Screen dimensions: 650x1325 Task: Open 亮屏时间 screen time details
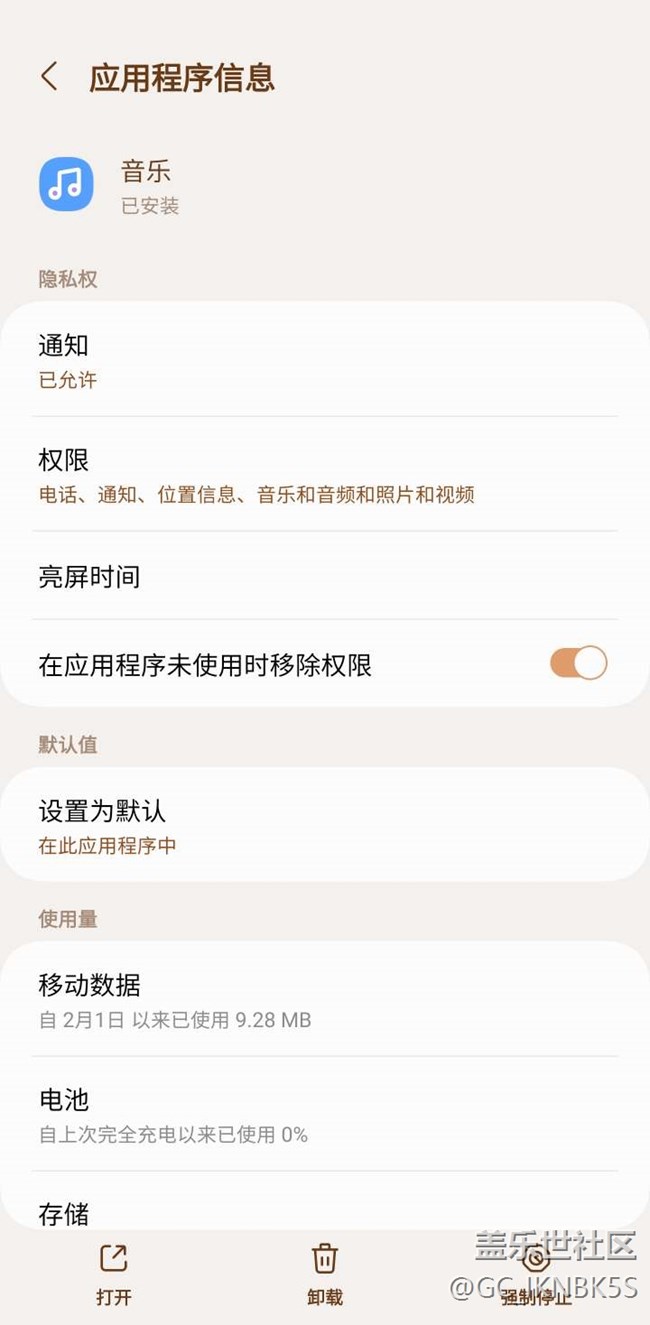[x=324, y=577]
